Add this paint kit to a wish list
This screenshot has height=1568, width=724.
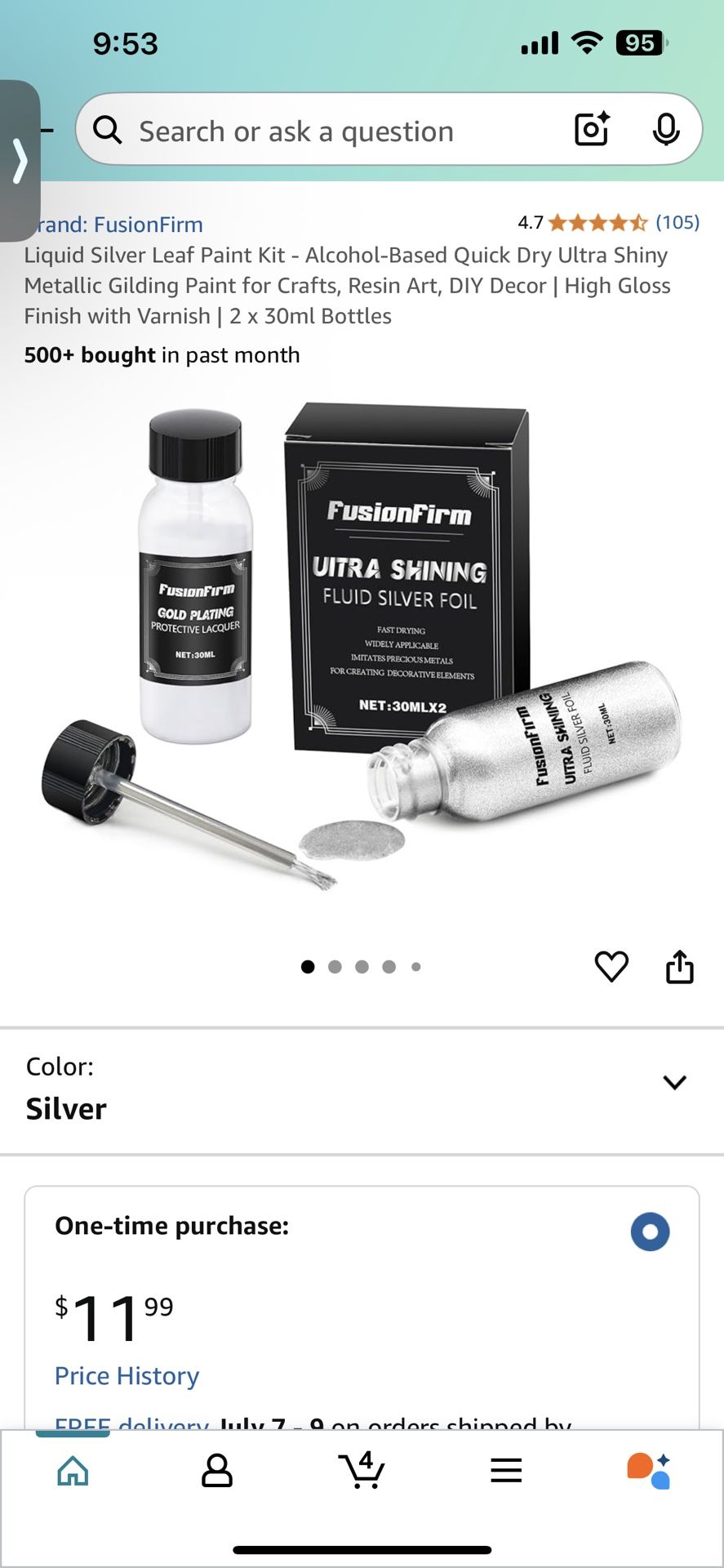pos(611,967)
